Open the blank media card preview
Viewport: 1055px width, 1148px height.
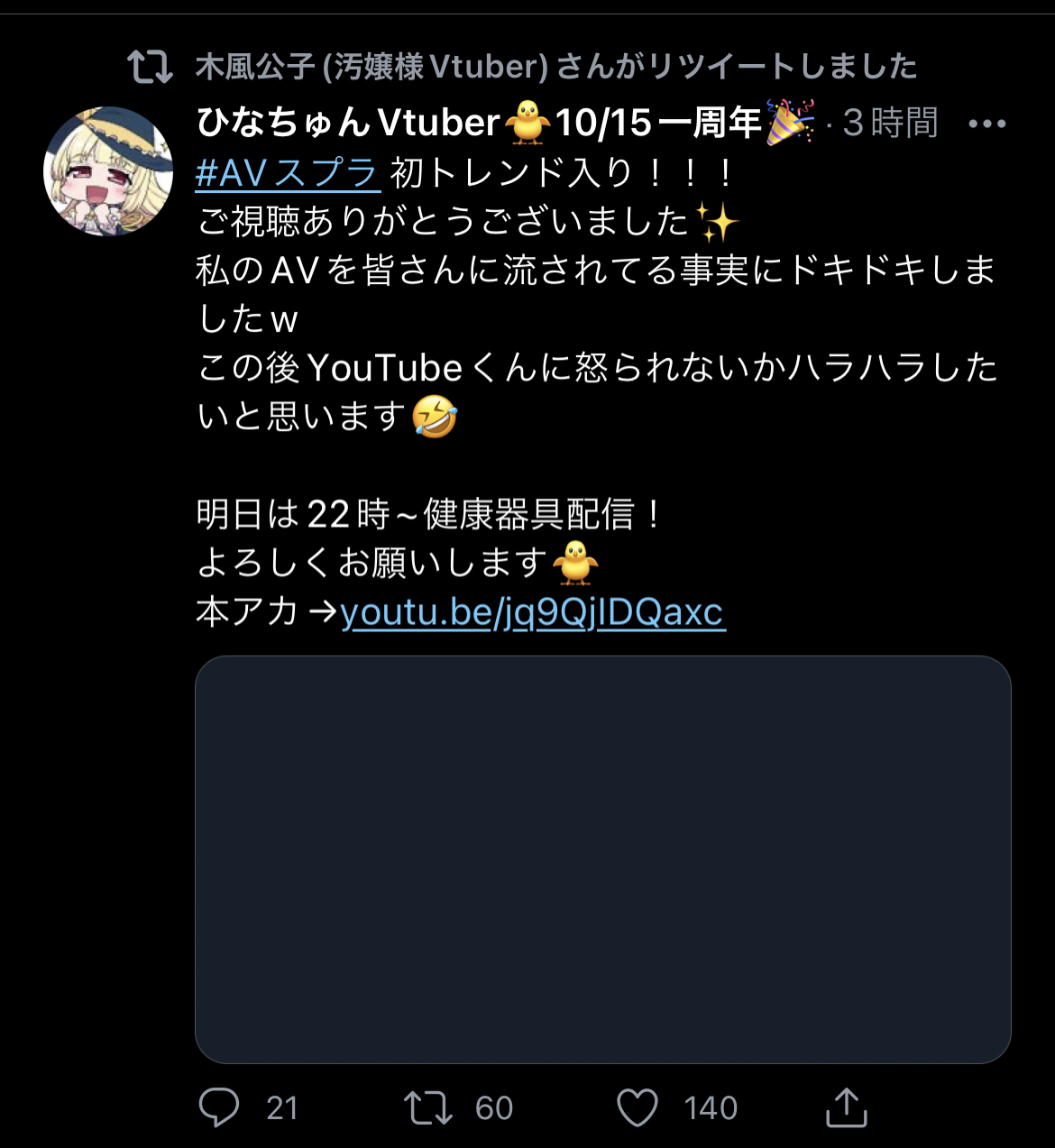pos(602,859)
